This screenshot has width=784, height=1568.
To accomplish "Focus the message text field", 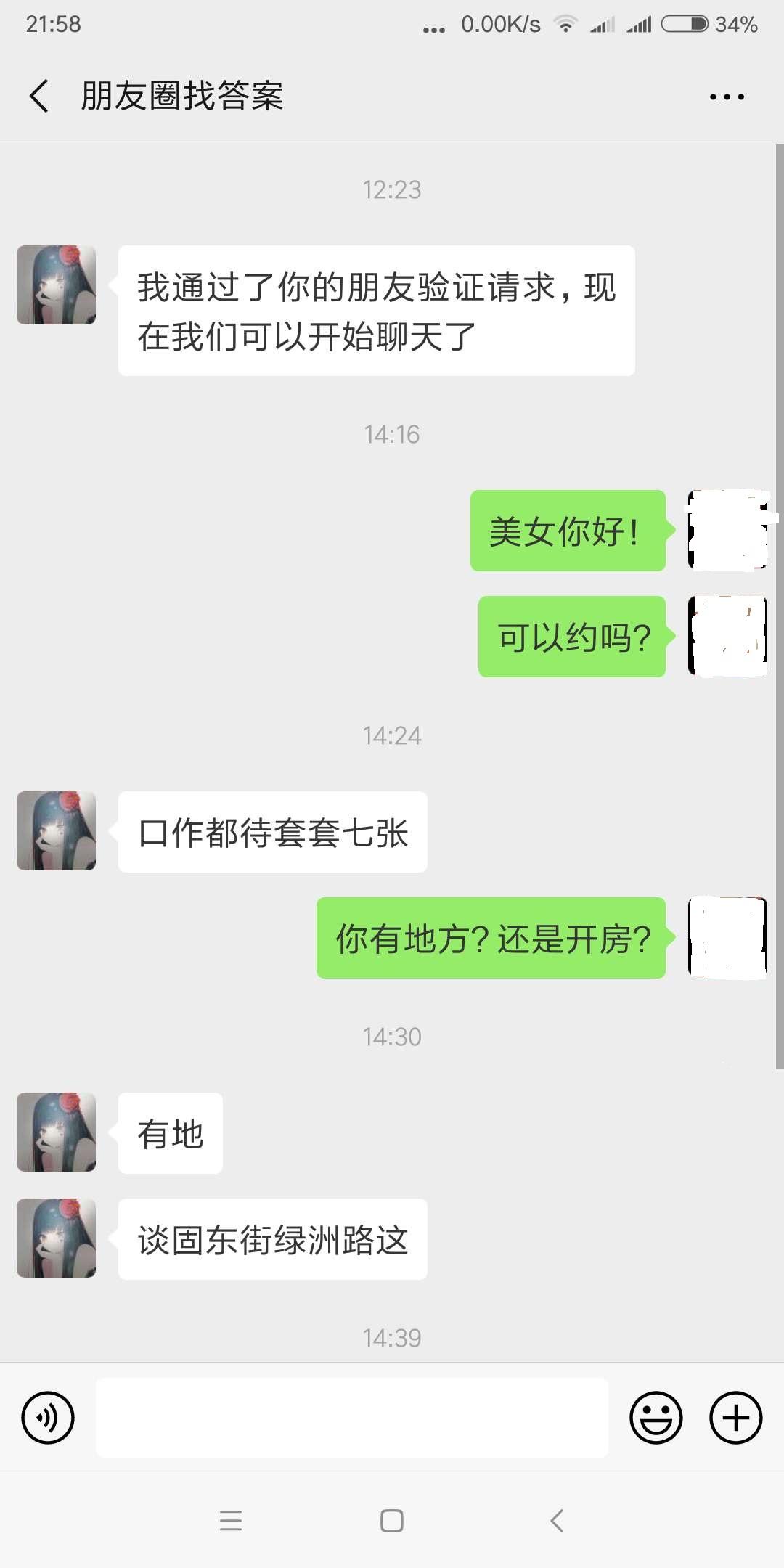I will click(x=352, y=1417).
